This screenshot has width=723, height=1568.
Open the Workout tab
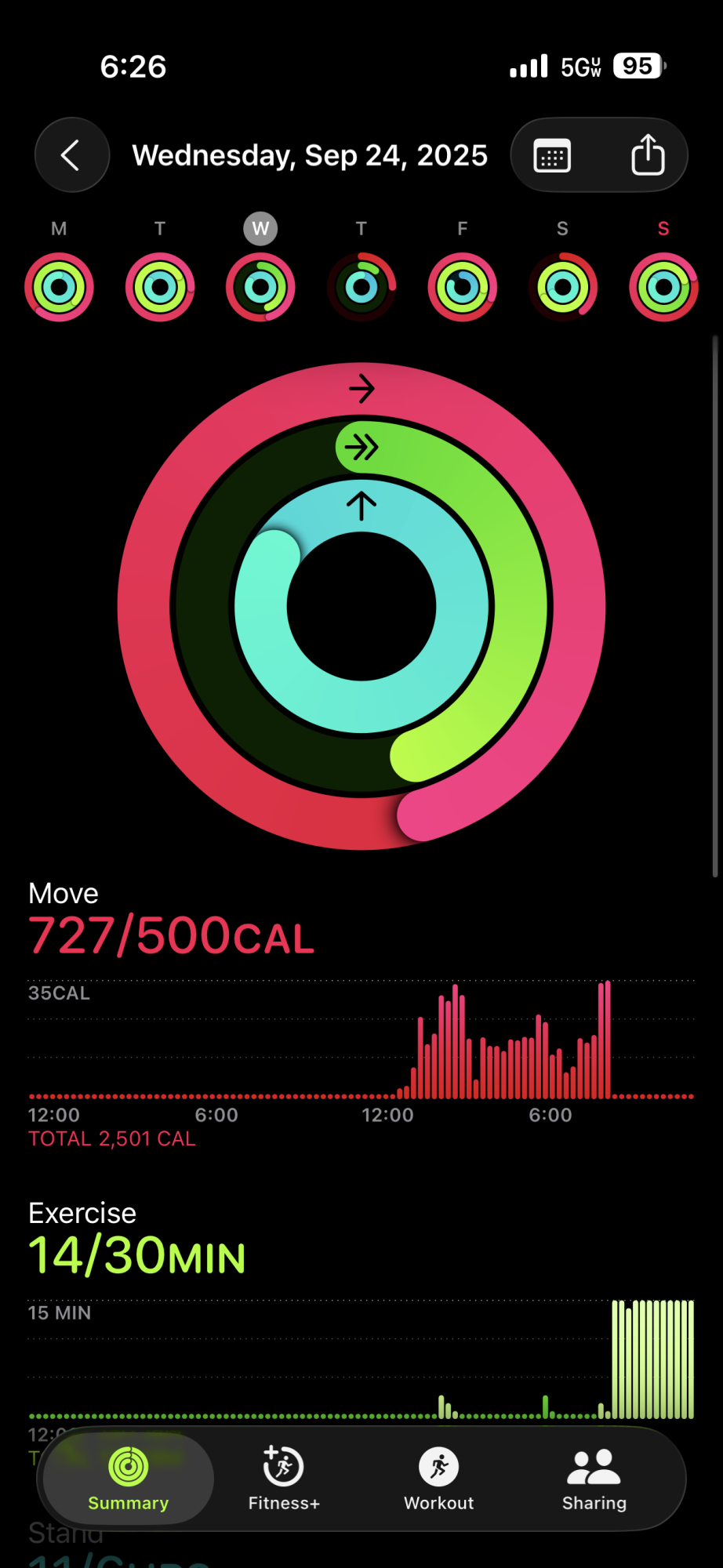coord(439,1478)
